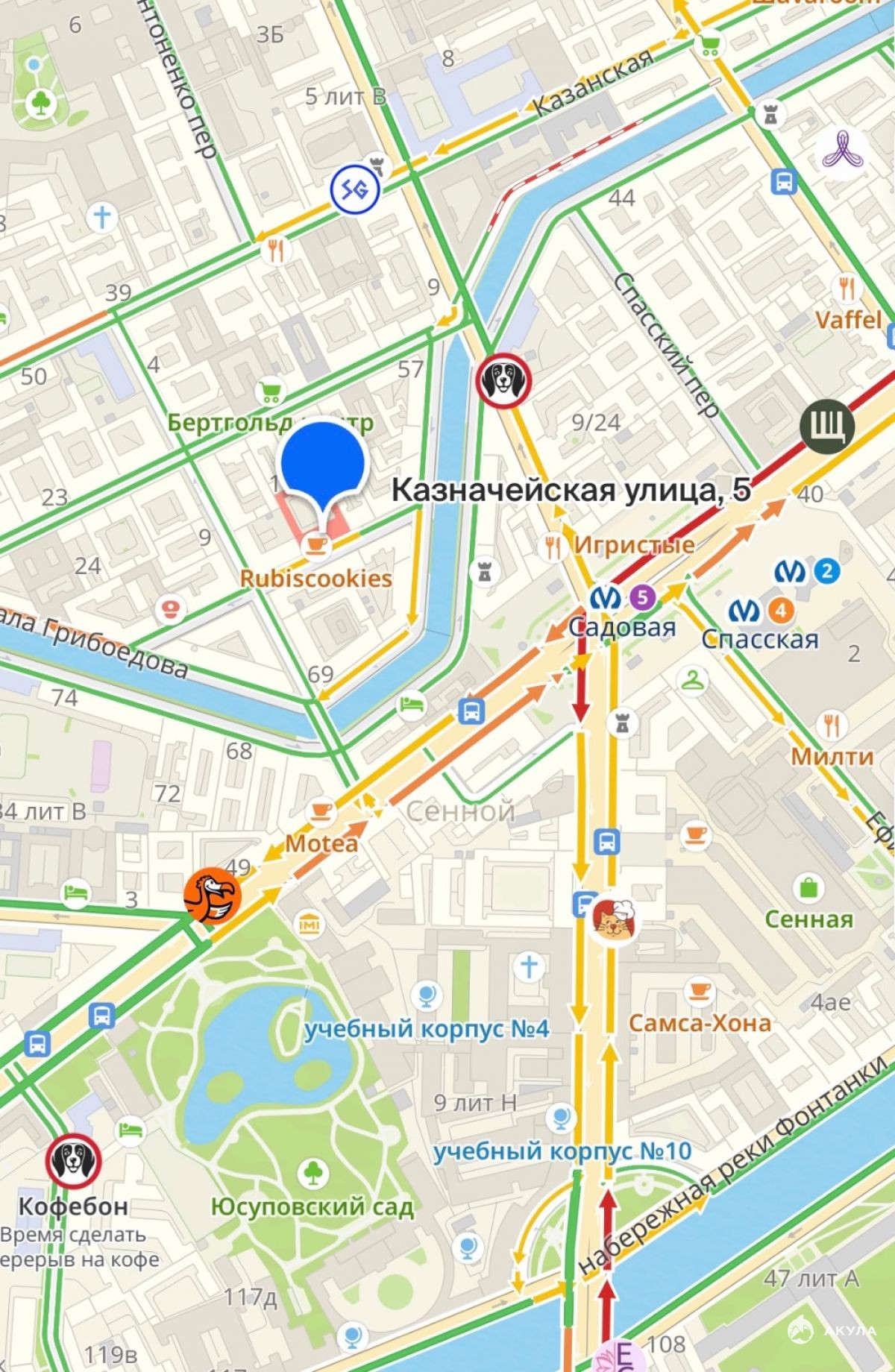Tap the Щ marker on Садовая street
The image size is (895, 1372).
[827, 427]
